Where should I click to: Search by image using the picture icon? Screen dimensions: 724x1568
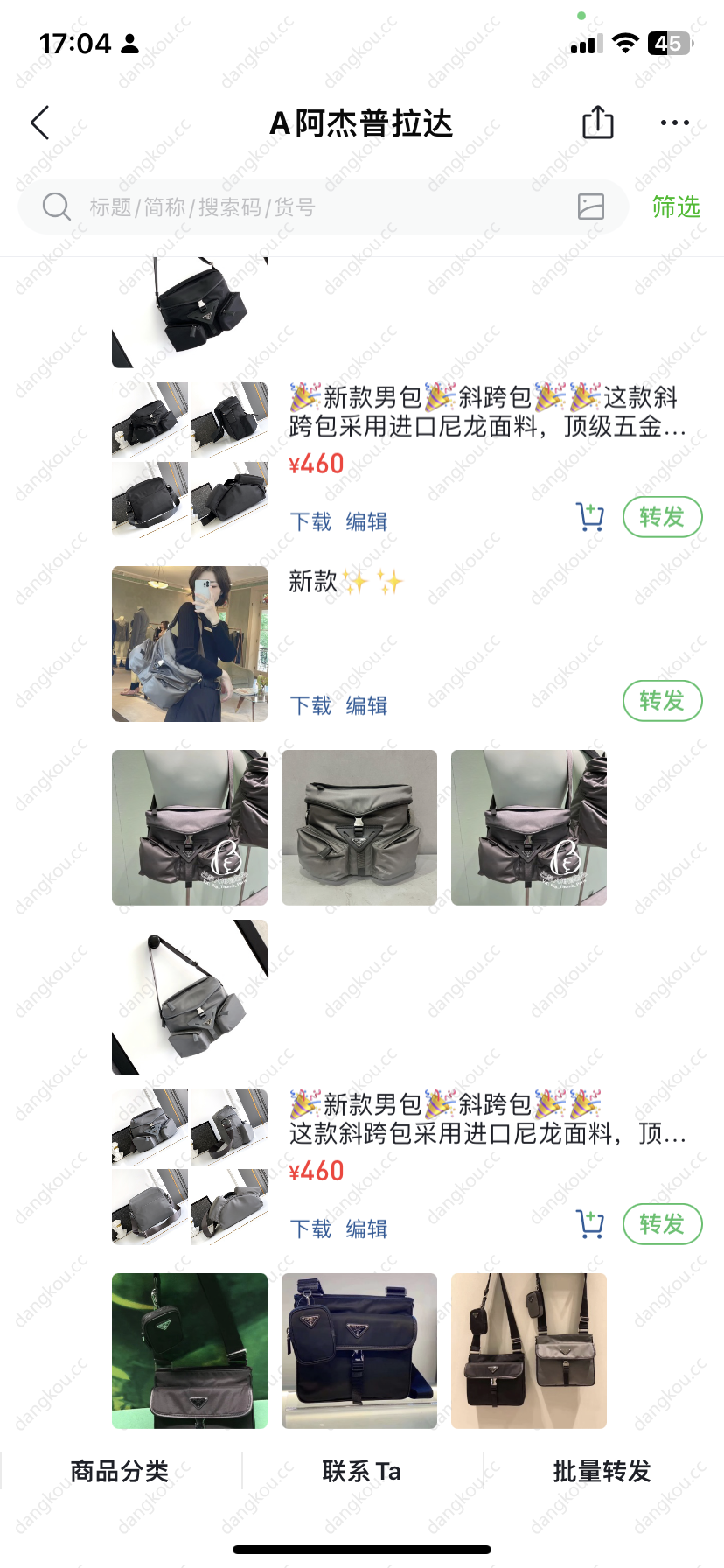591,206
